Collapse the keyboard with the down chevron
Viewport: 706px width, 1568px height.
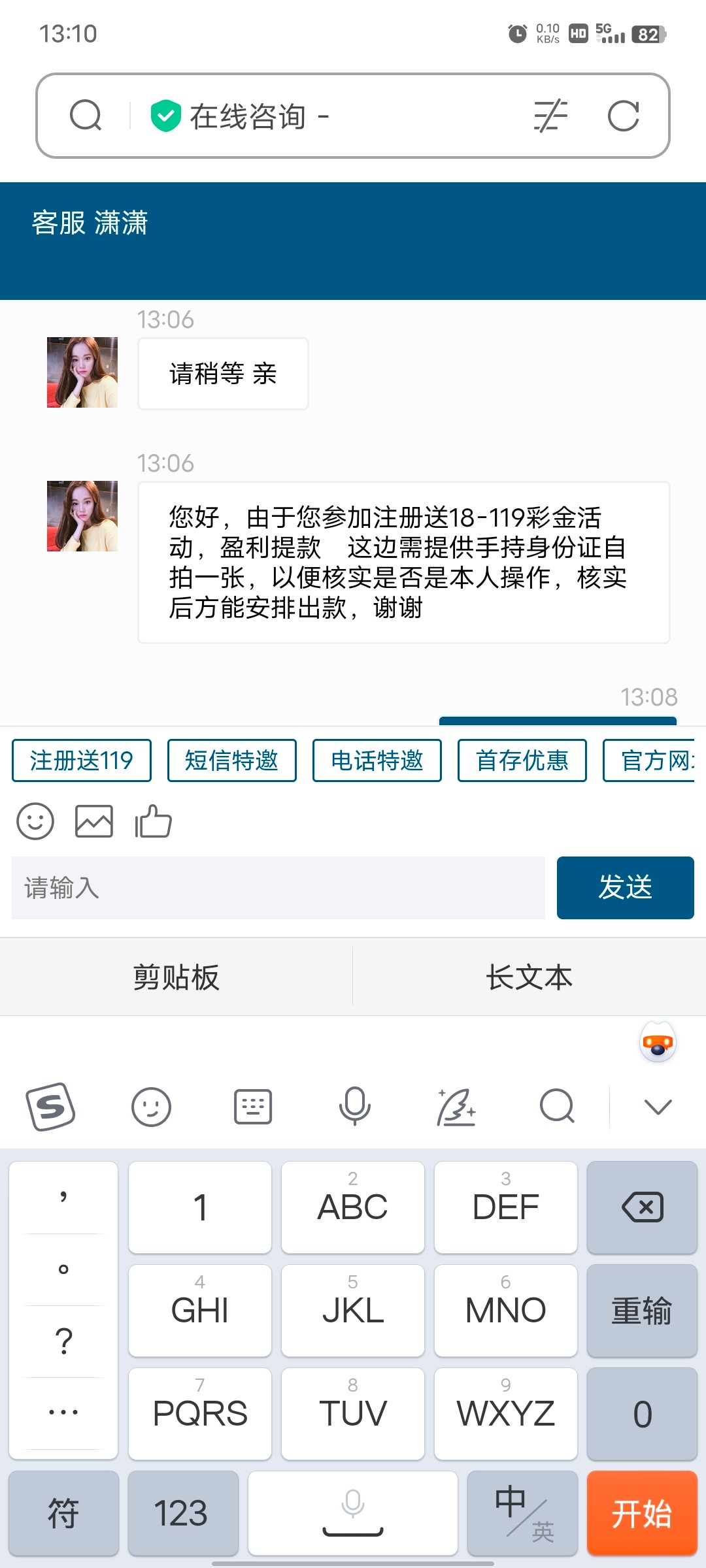click(657, 1107)
